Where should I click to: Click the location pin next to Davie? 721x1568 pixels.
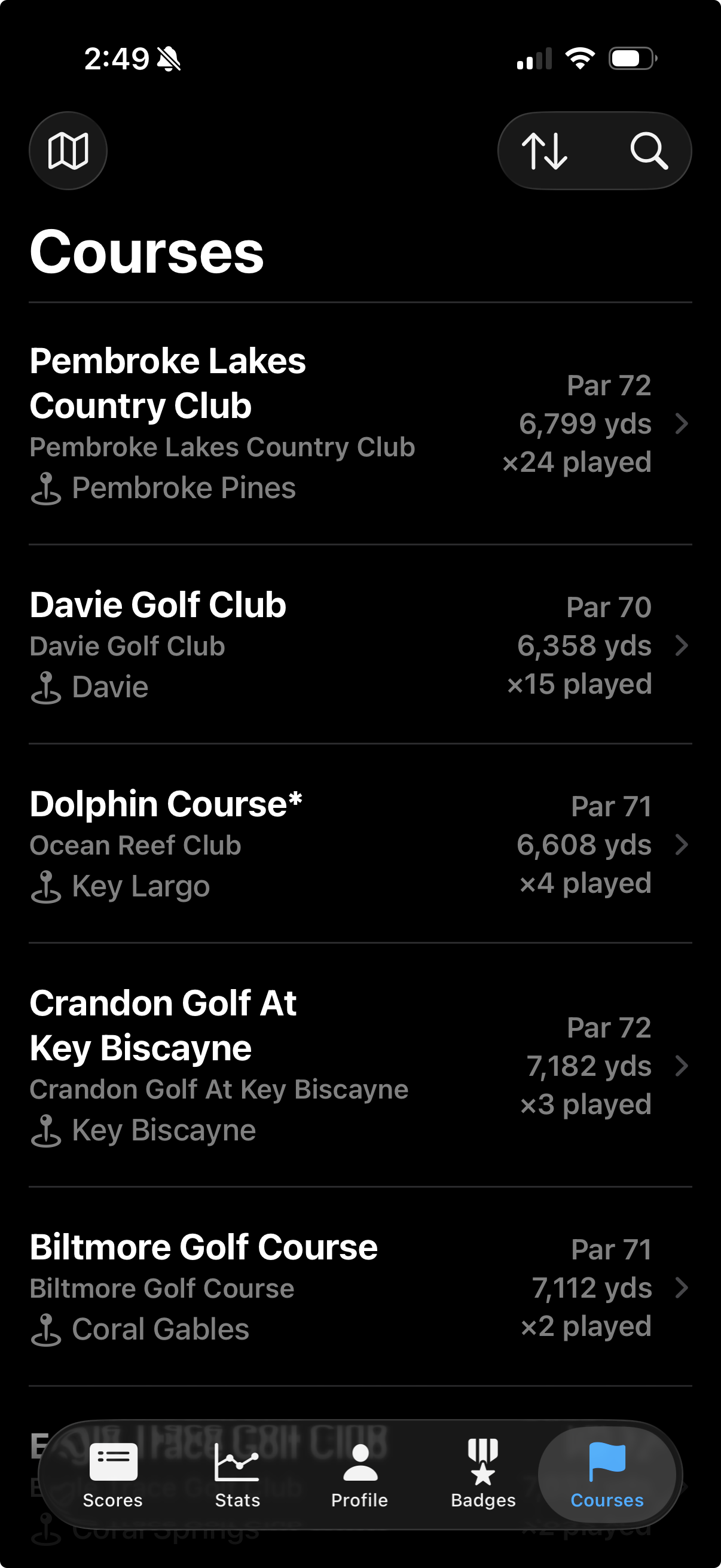pyautogui.click(x=47, y=686)
